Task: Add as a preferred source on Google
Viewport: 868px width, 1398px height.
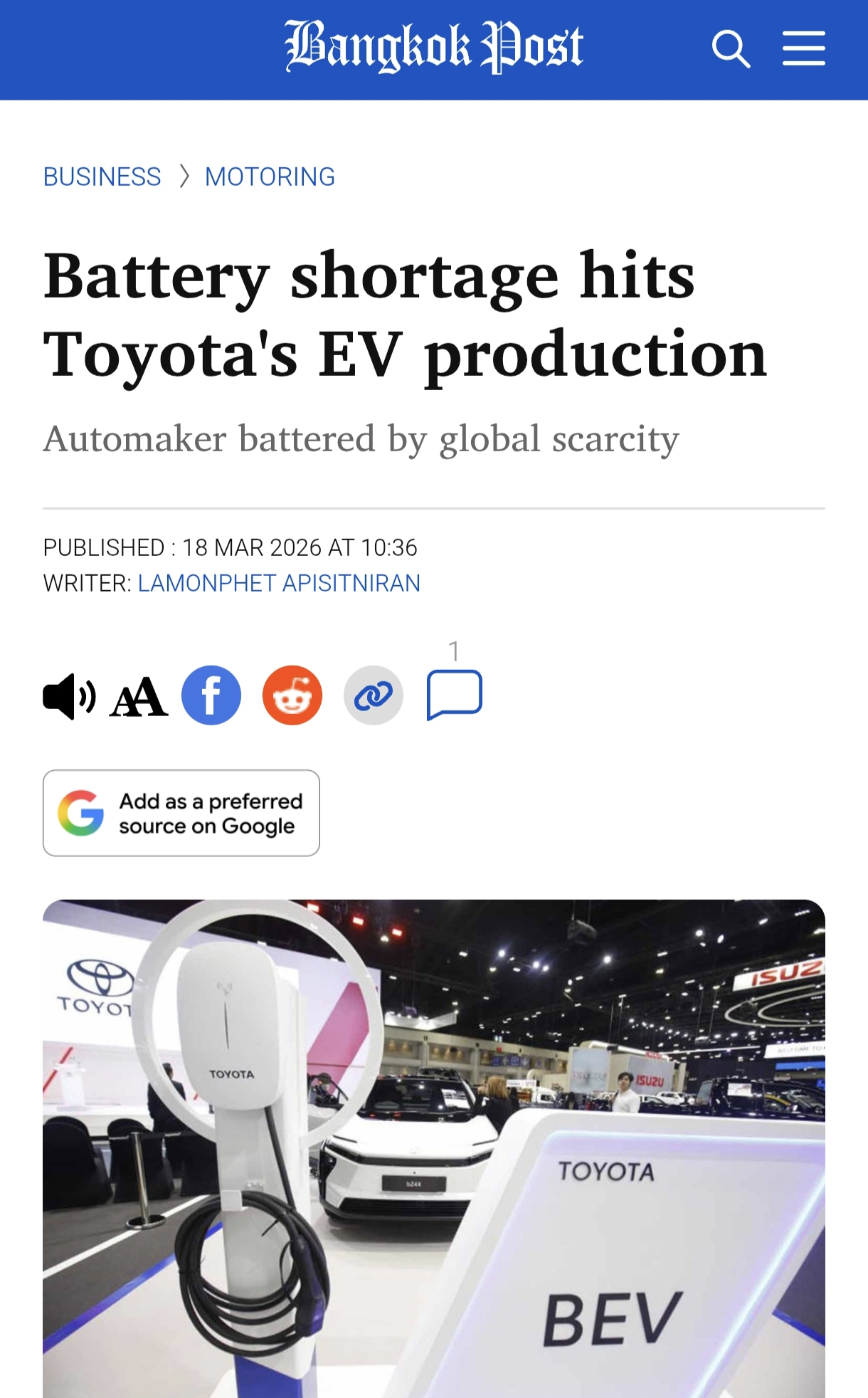Action: 181,813
